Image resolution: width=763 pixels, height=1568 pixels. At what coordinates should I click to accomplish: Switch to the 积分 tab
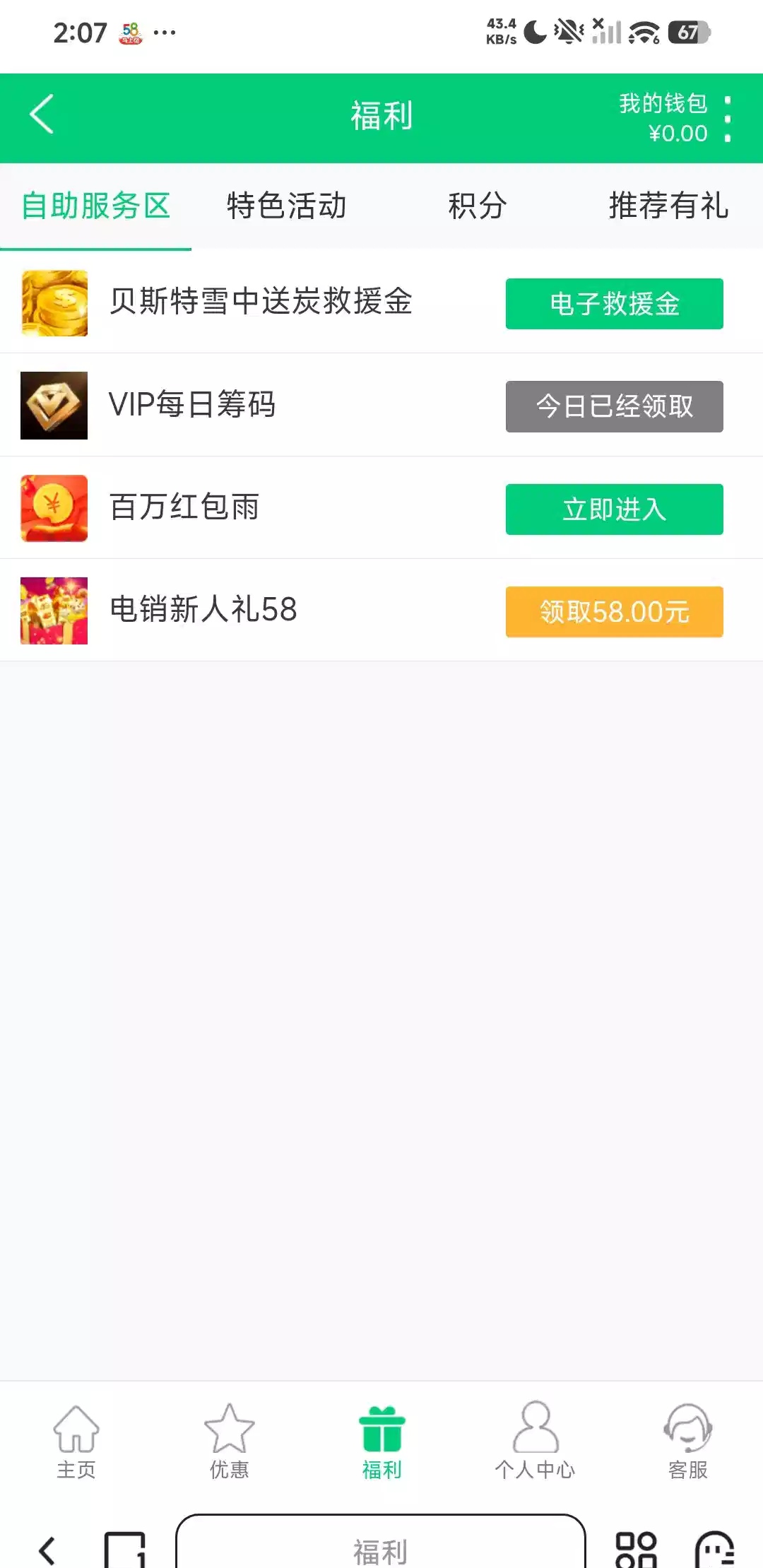[x=478, y=206]
